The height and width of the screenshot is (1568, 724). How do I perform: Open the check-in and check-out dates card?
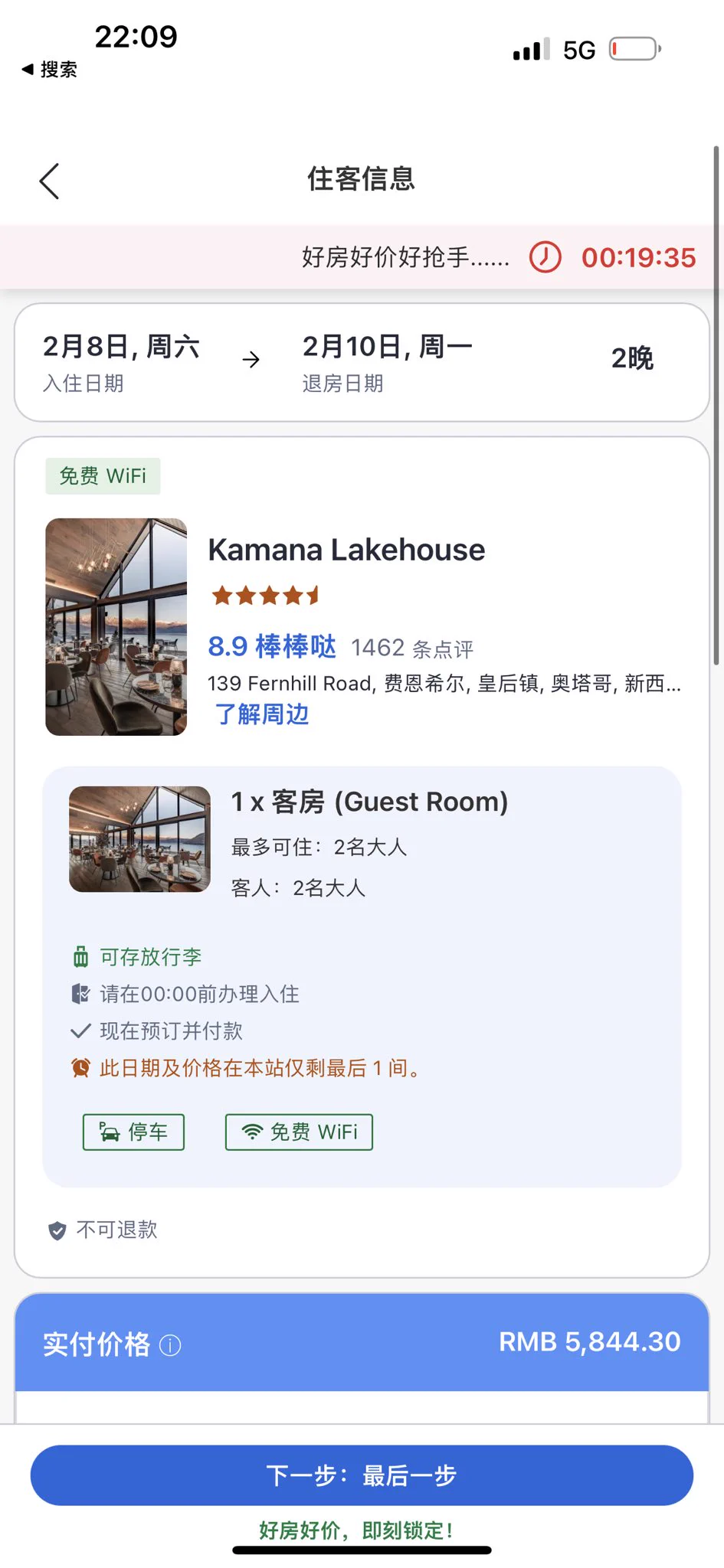[362, 362]
